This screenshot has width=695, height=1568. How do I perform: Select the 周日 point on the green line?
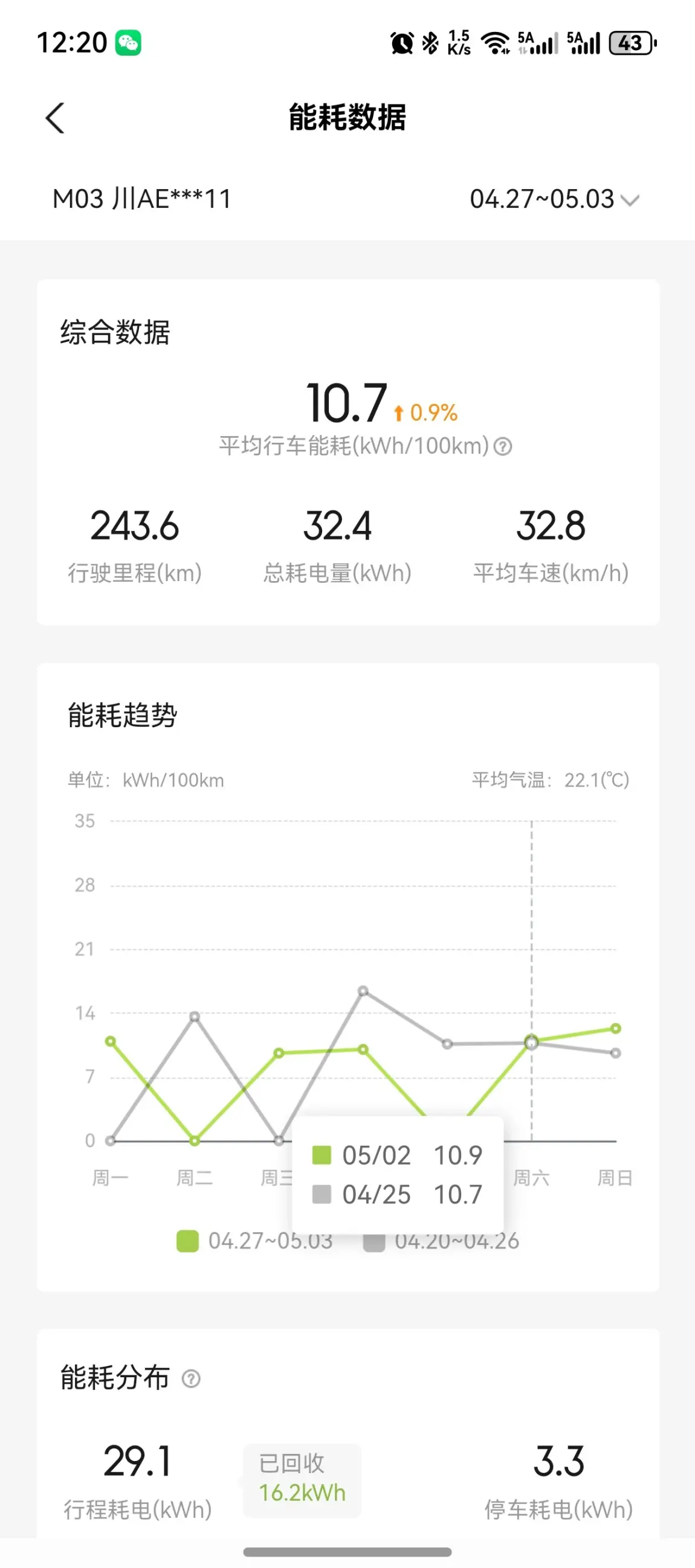click(x=616, y=1028)
